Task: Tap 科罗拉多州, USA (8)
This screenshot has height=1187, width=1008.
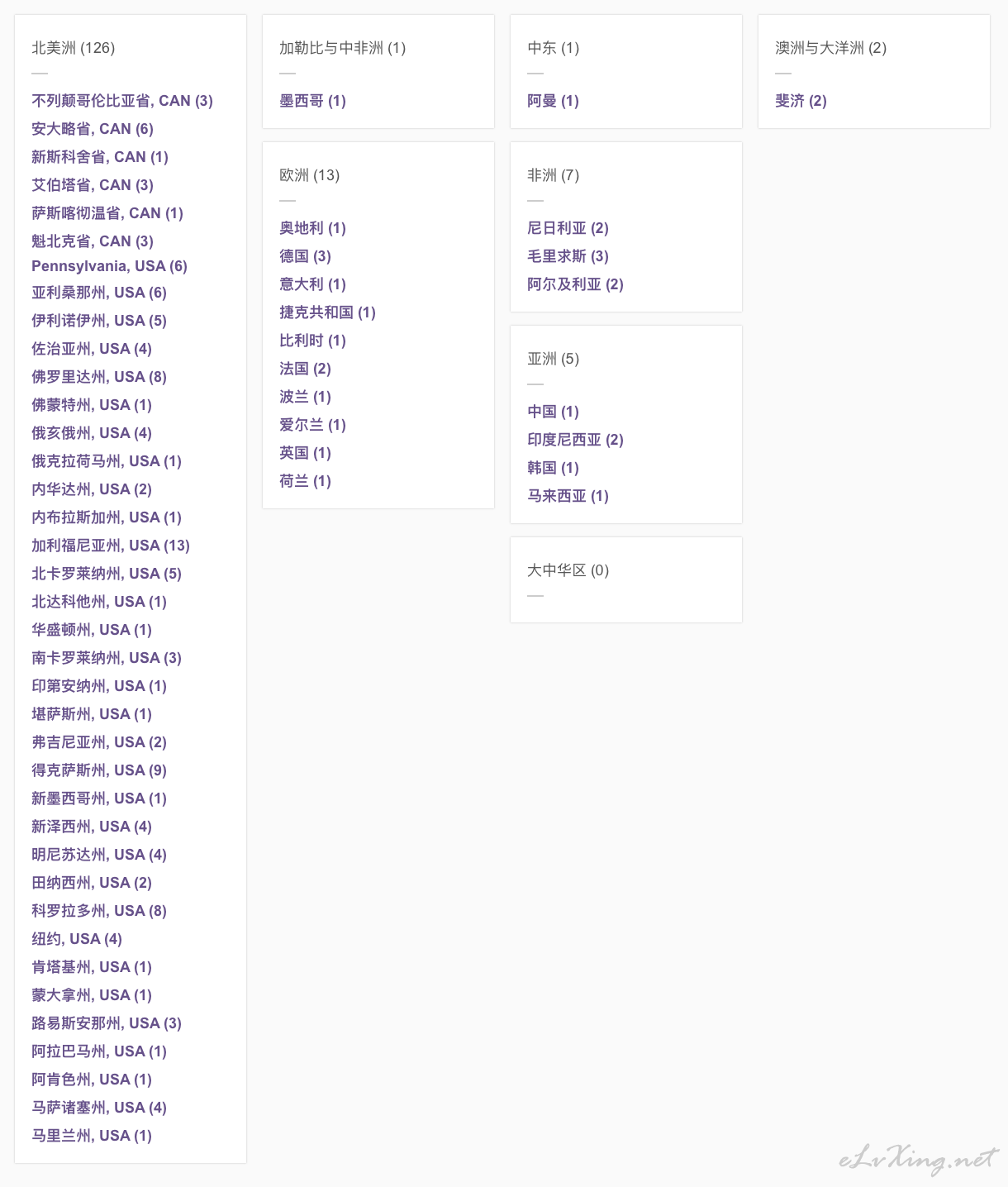Action: 98,911
